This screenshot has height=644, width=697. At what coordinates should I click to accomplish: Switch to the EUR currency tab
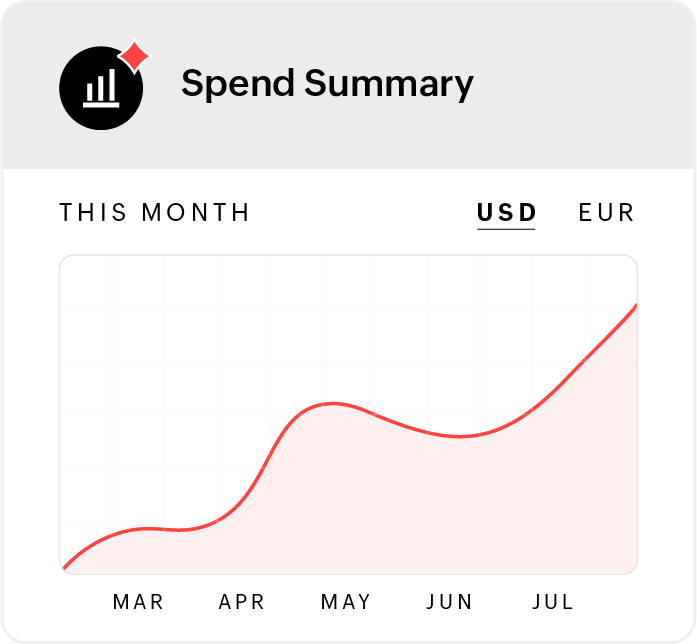coord(606,213)
